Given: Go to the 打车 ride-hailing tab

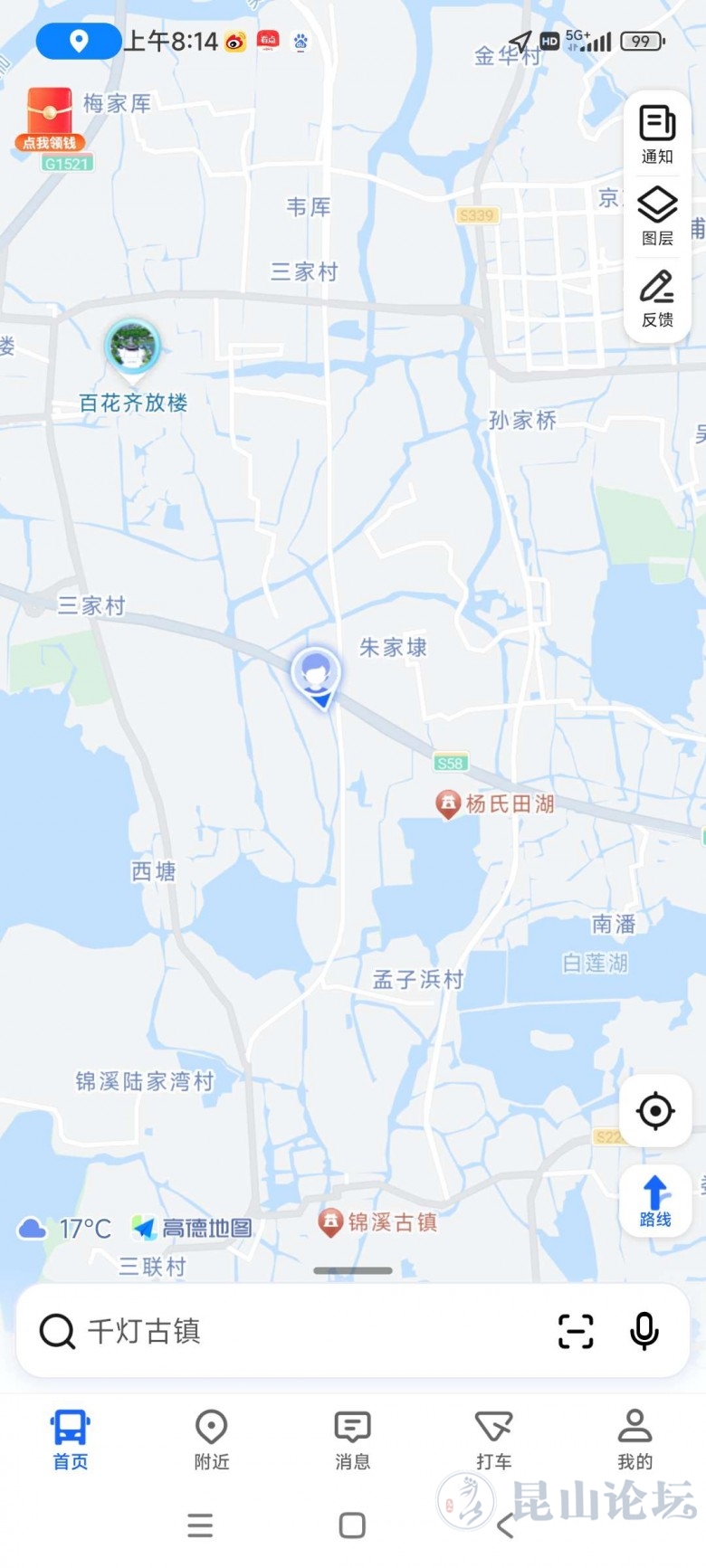Looking at the screenshot, I should pos(494,1439).
